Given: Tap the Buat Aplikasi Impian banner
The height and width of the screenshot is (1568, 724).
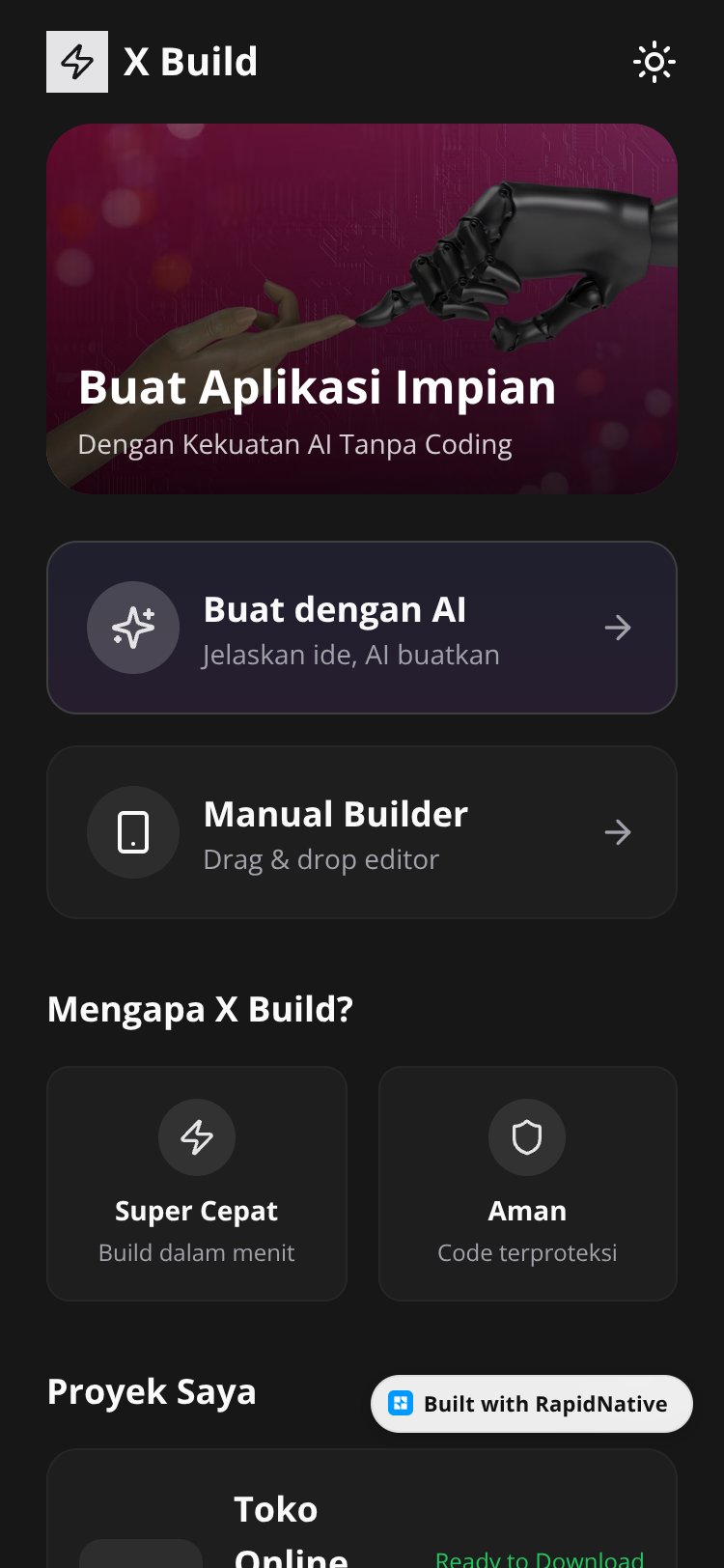Looking at the screenshot, I should [x=362, y=309].
